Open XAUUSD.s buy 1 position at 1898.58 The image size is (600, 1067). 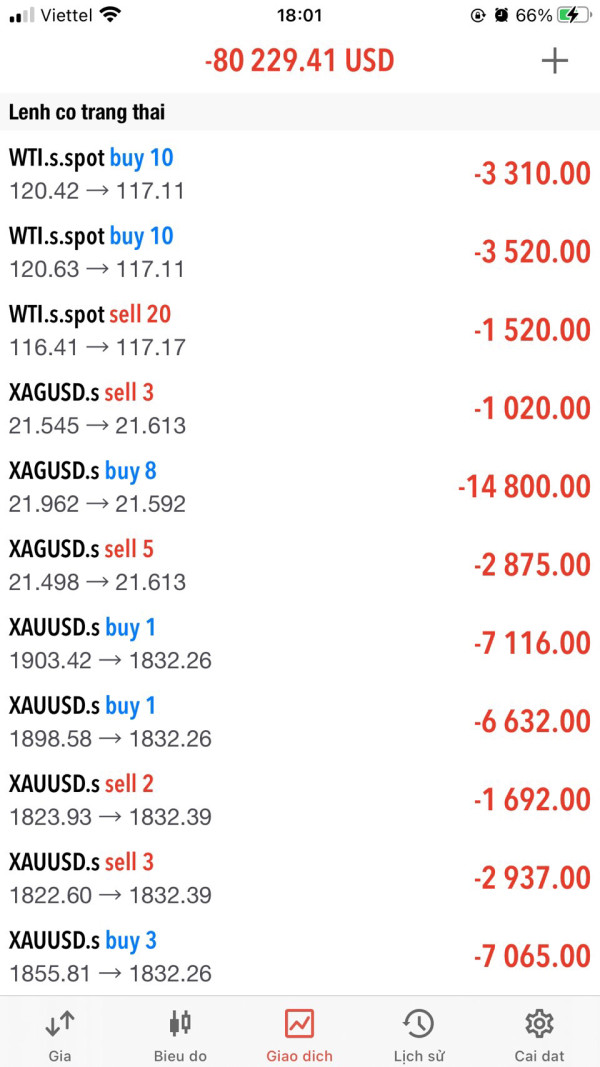point(300,721)
